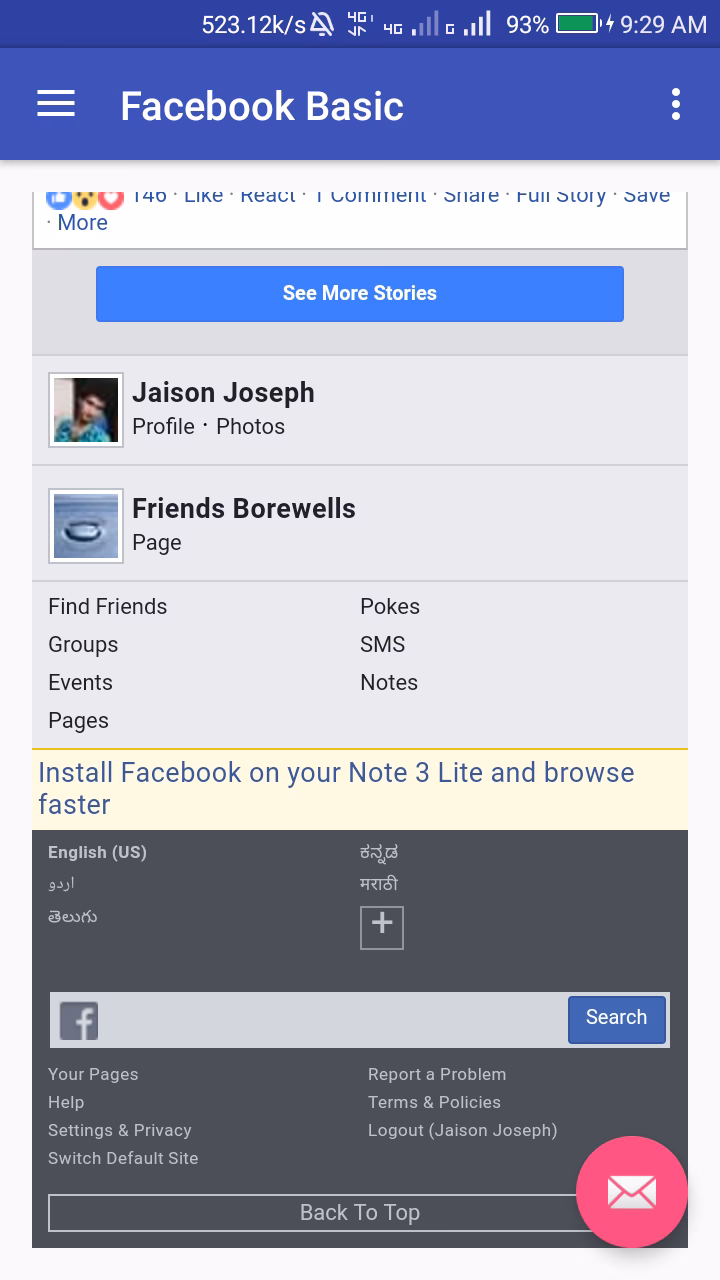720x1280 pixels.
Task: Open the Notes link
Action: [389, 682]
